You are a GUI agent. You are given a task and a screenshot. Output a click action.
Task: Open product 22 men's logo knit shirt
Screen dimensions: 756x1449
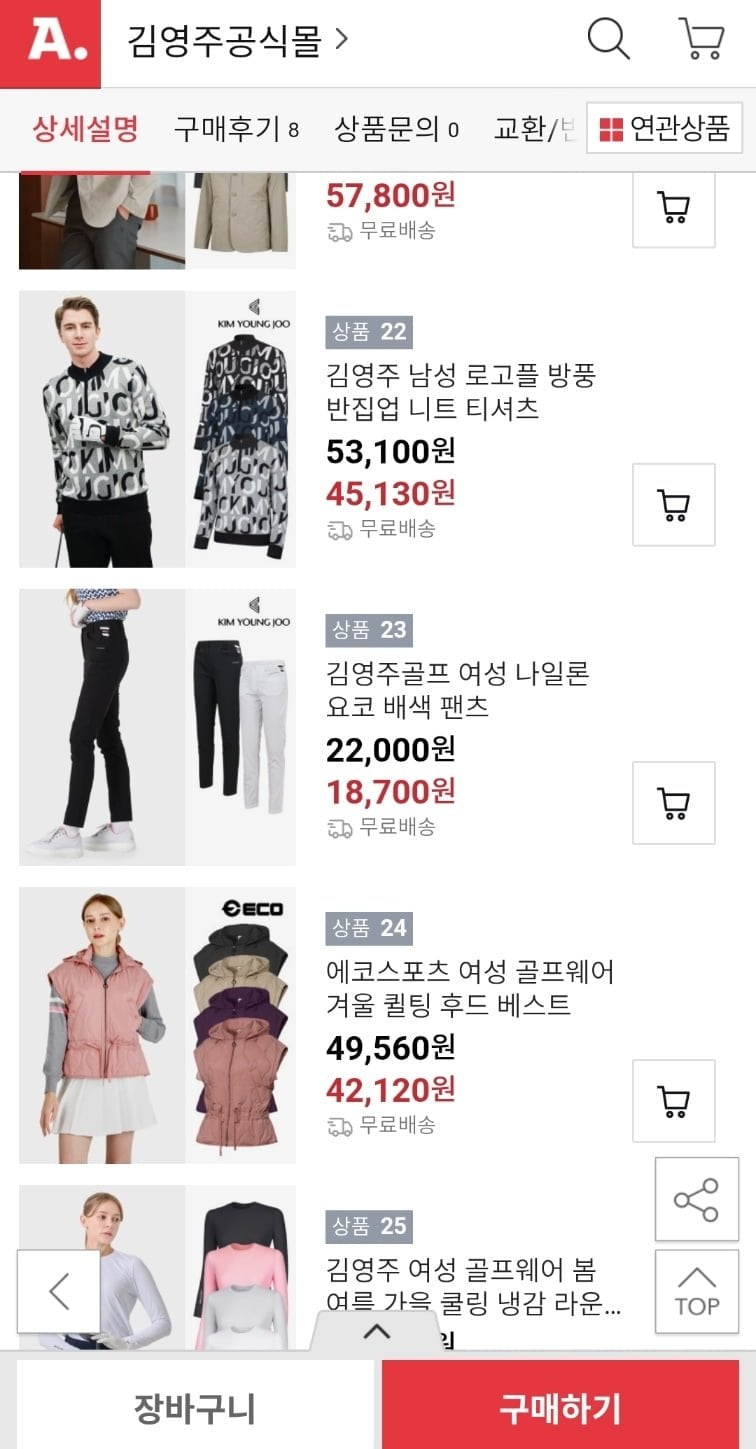pyautogui.click(x=461, y=391)
